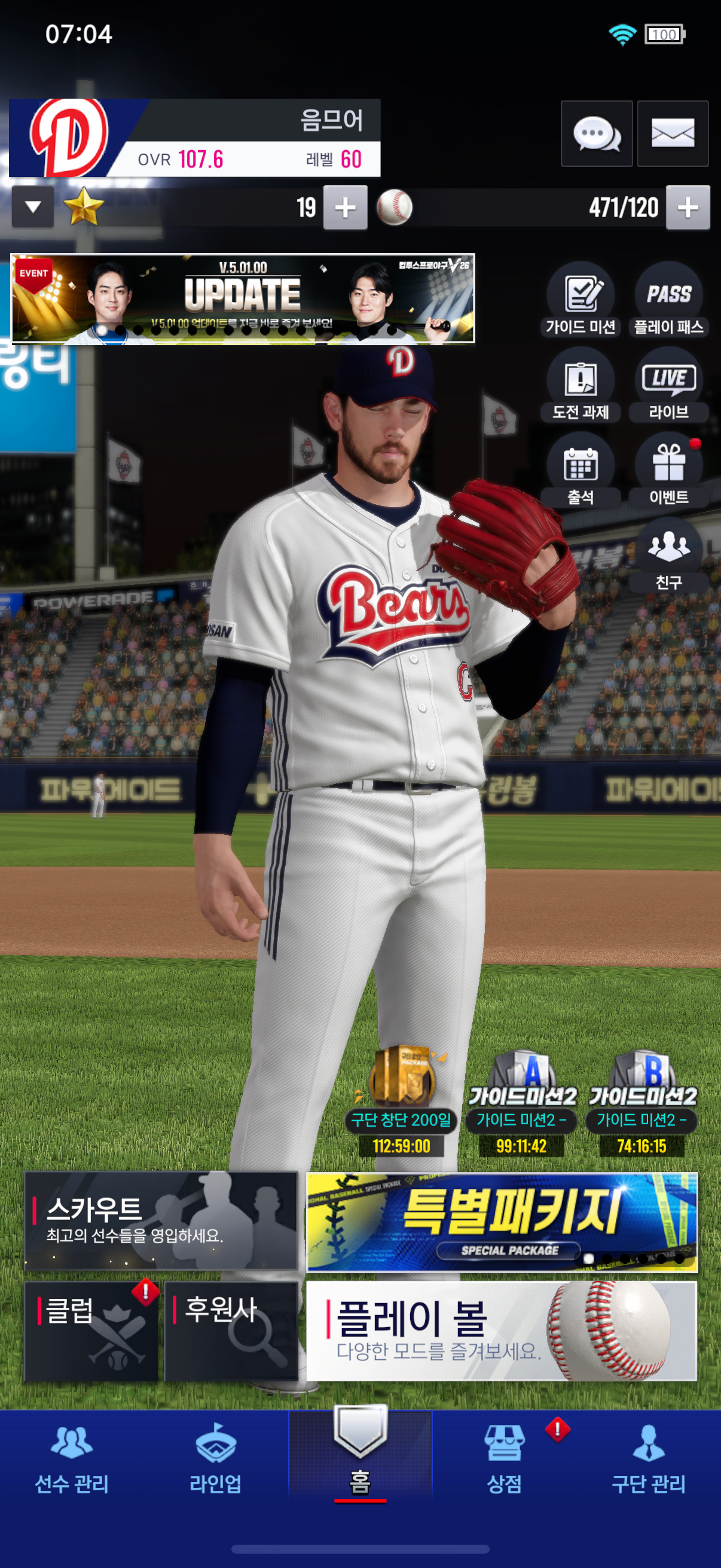The height and width of the screenshot is (1568, 721).
Task: Check 출석 attendance calendar
Action: (581, 470)
